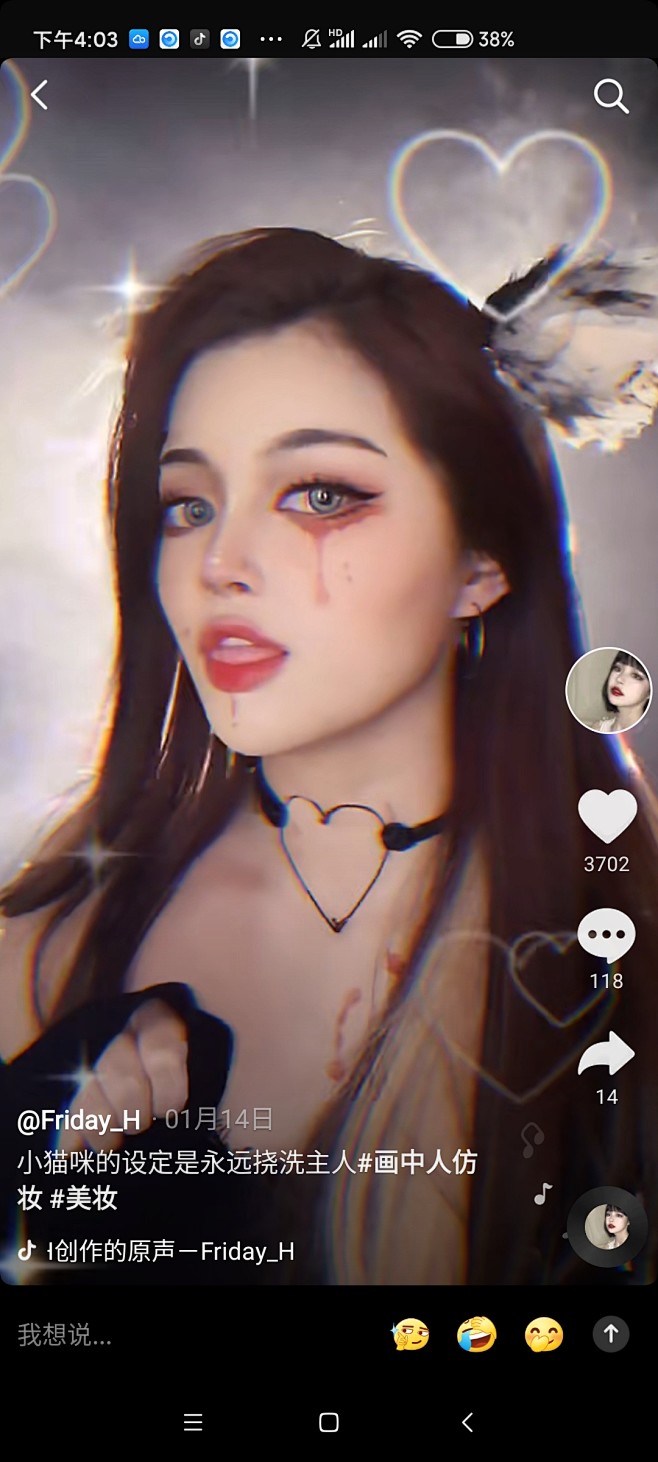
Task: Open the comments bubble with 118
Action: point(606,937)
